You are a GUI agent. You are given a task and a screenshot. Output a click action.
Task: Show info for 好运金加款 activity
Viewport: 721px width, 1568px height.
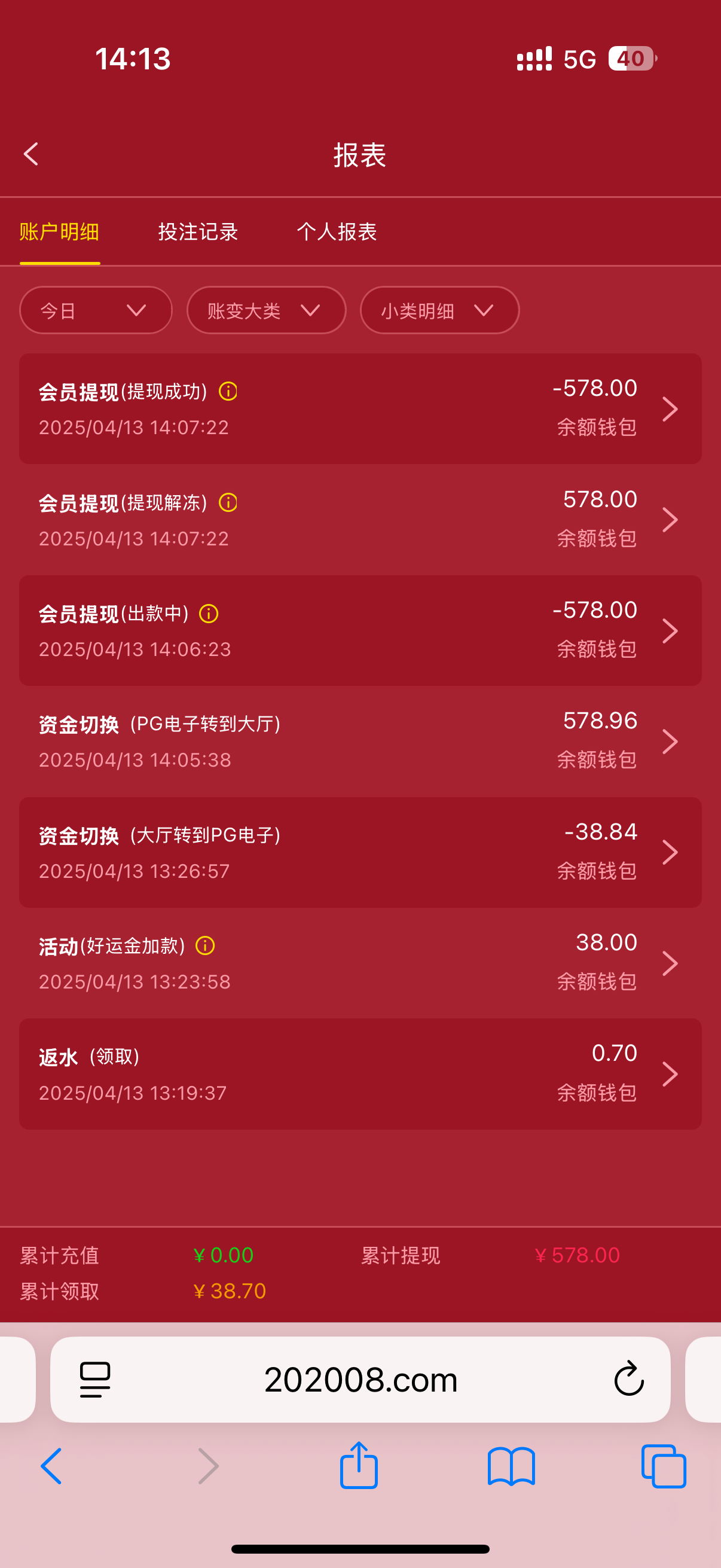205,945
